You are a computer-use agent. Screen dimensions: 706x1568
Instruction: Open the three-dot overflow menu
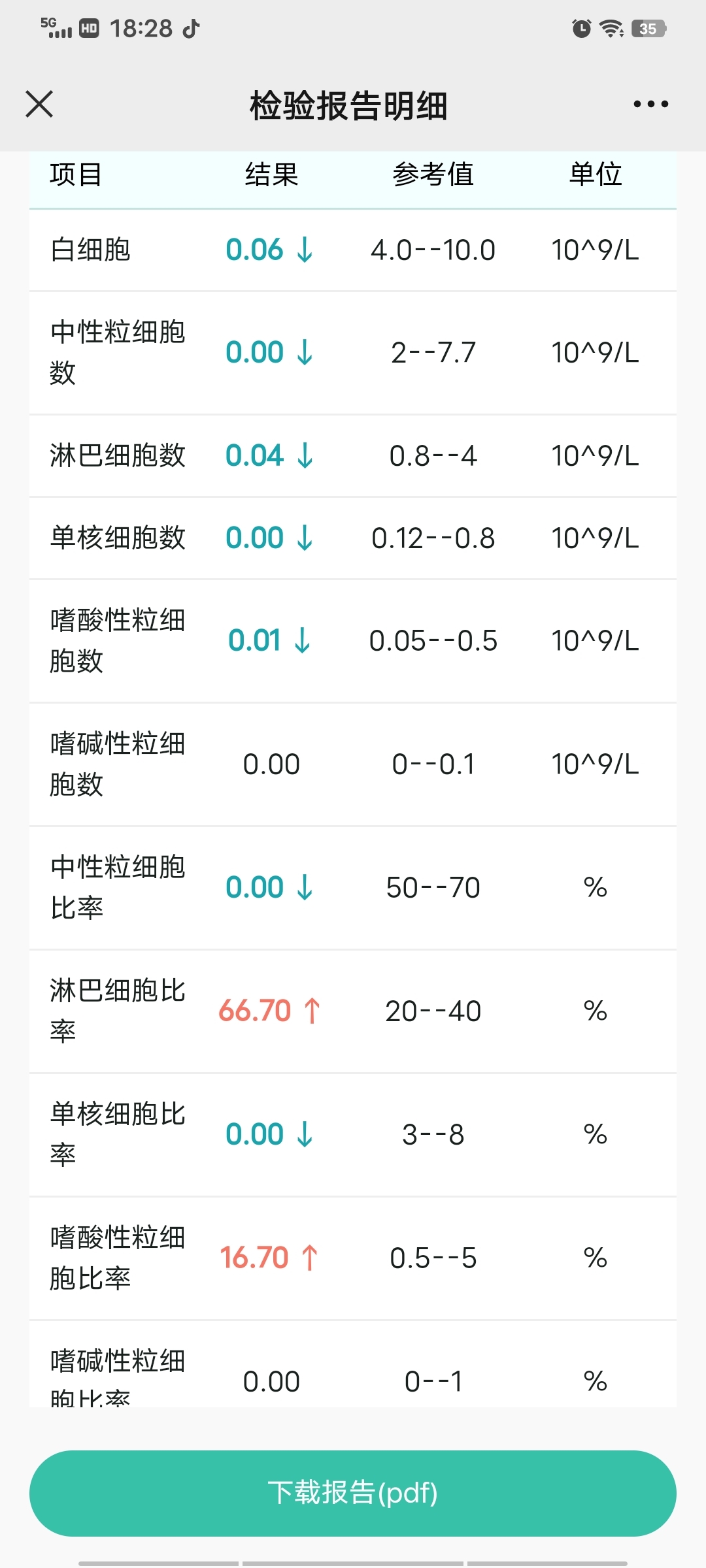(650, 104)
